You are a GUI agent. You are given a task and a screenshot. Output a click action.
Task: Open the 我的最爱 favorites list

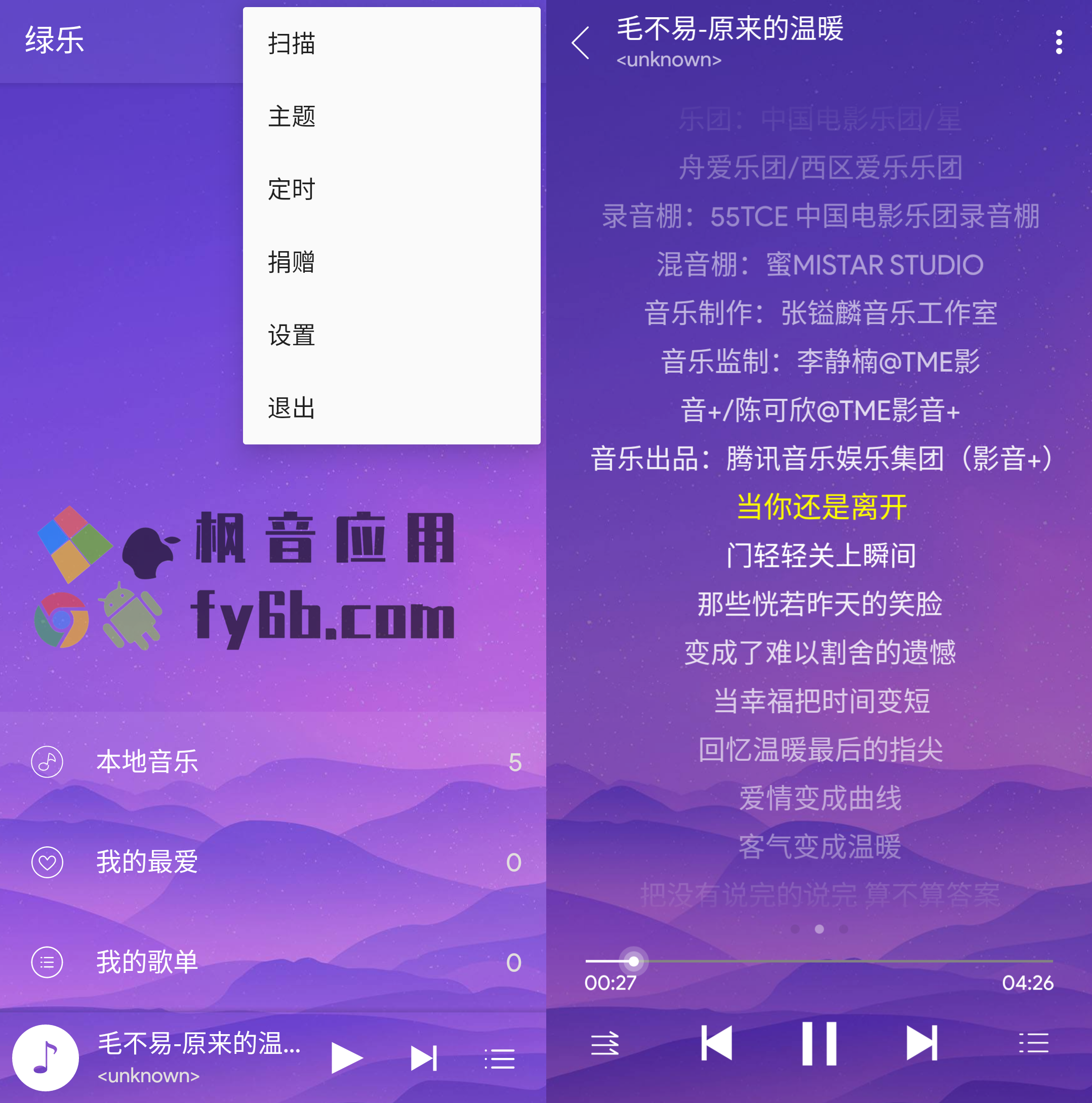tap(273, 862)
